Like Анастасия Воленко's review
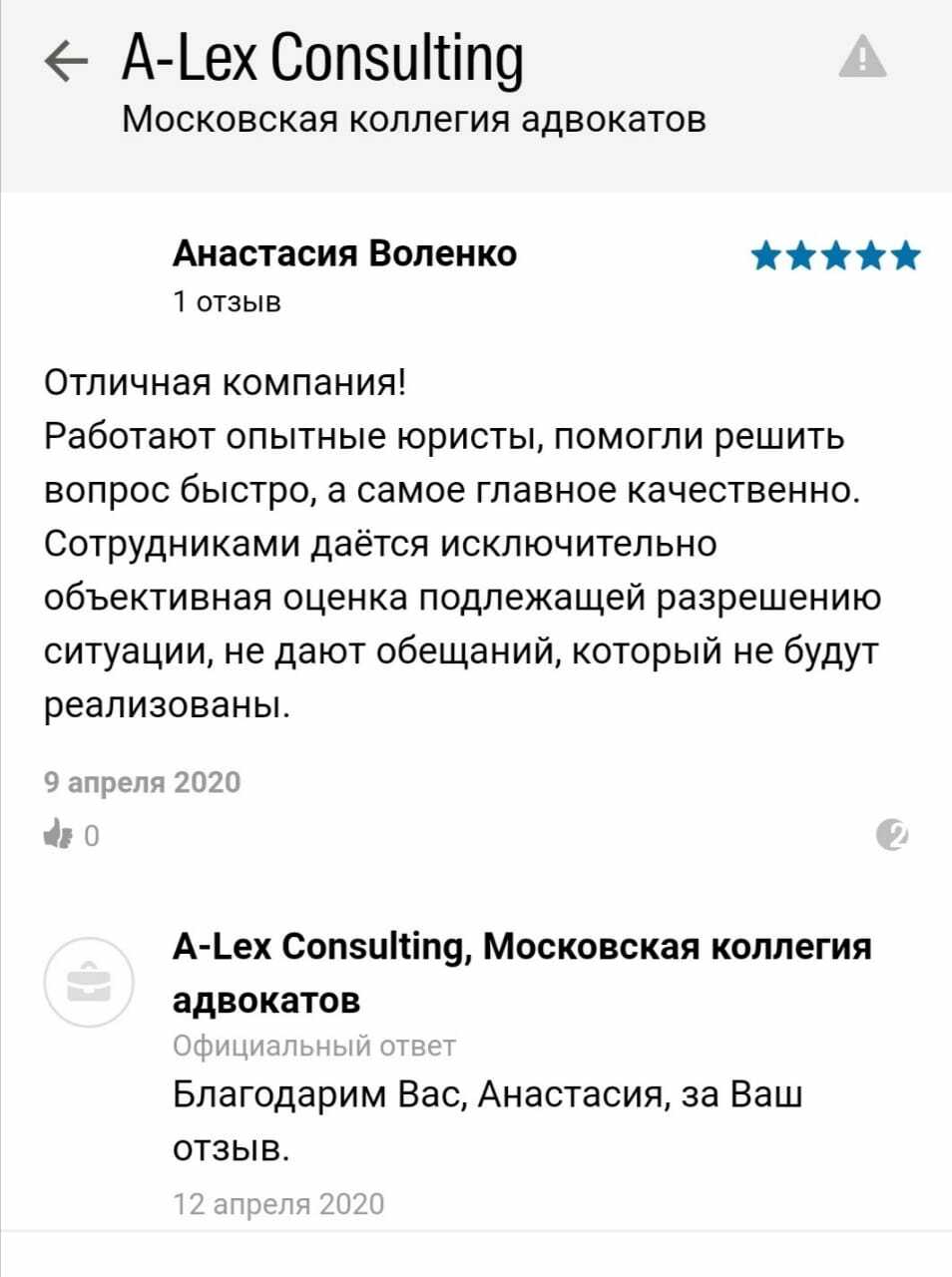952x1277 pixels. point(59,834)
